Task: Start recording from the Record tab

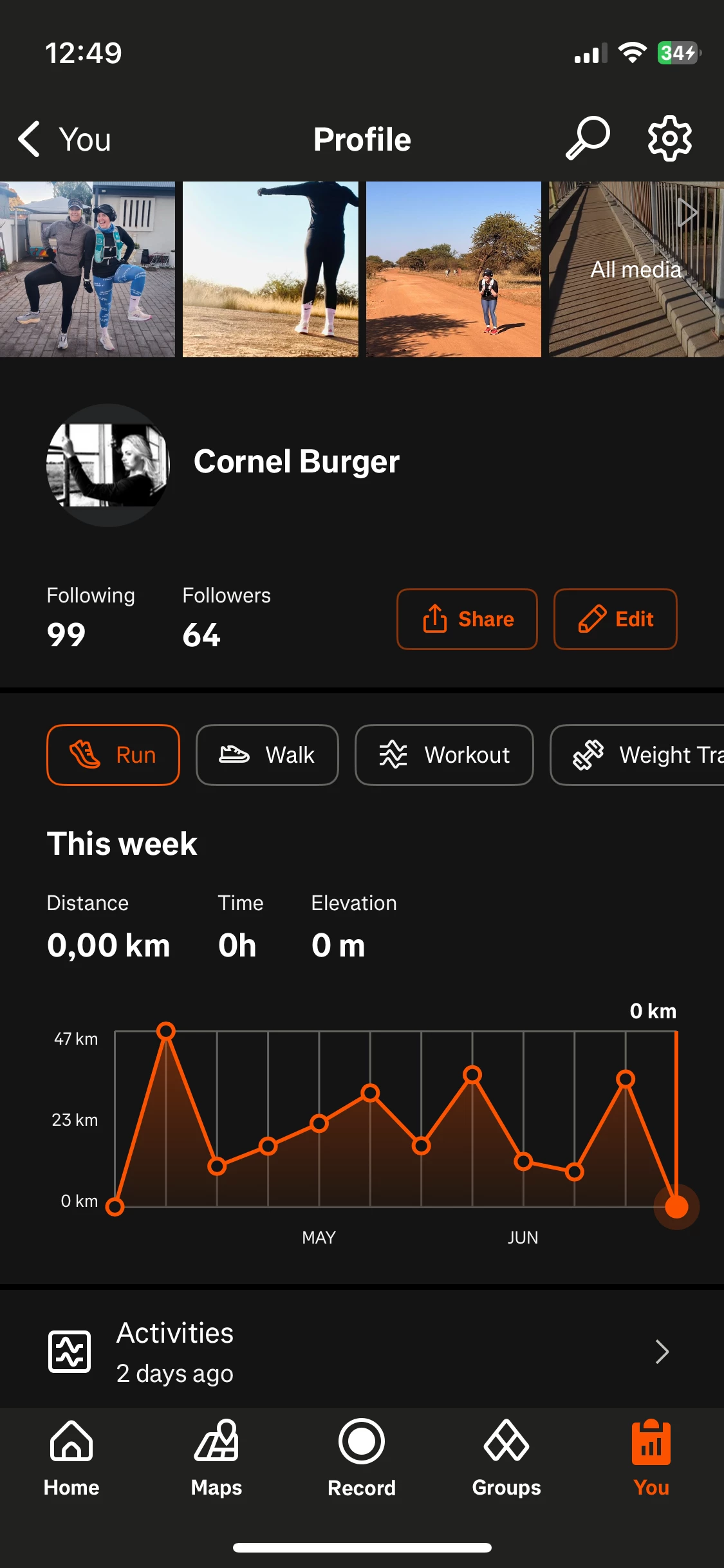Action: 362,1459
